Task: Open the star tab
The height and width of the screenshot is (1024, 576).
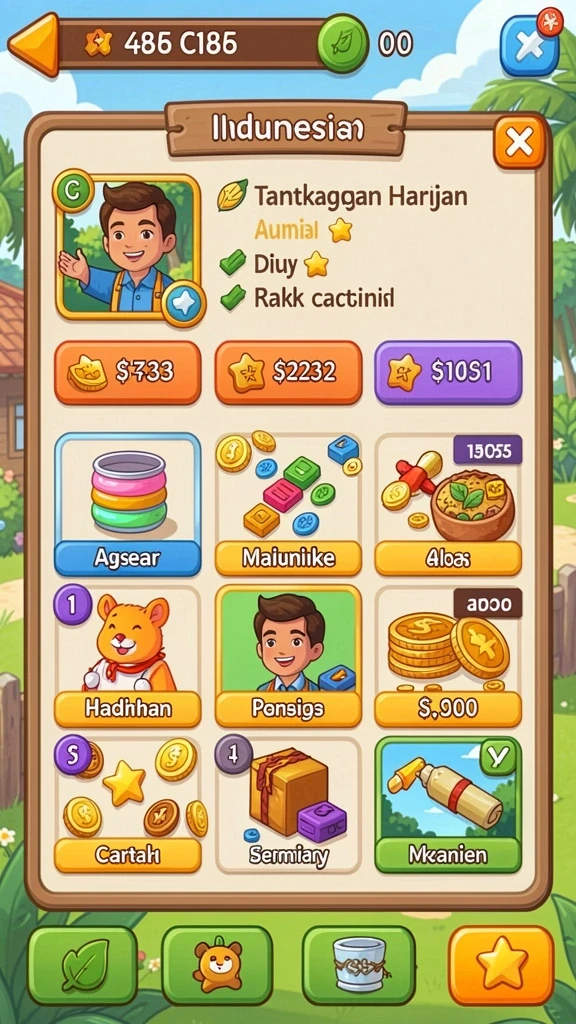Action: [502, 965]
